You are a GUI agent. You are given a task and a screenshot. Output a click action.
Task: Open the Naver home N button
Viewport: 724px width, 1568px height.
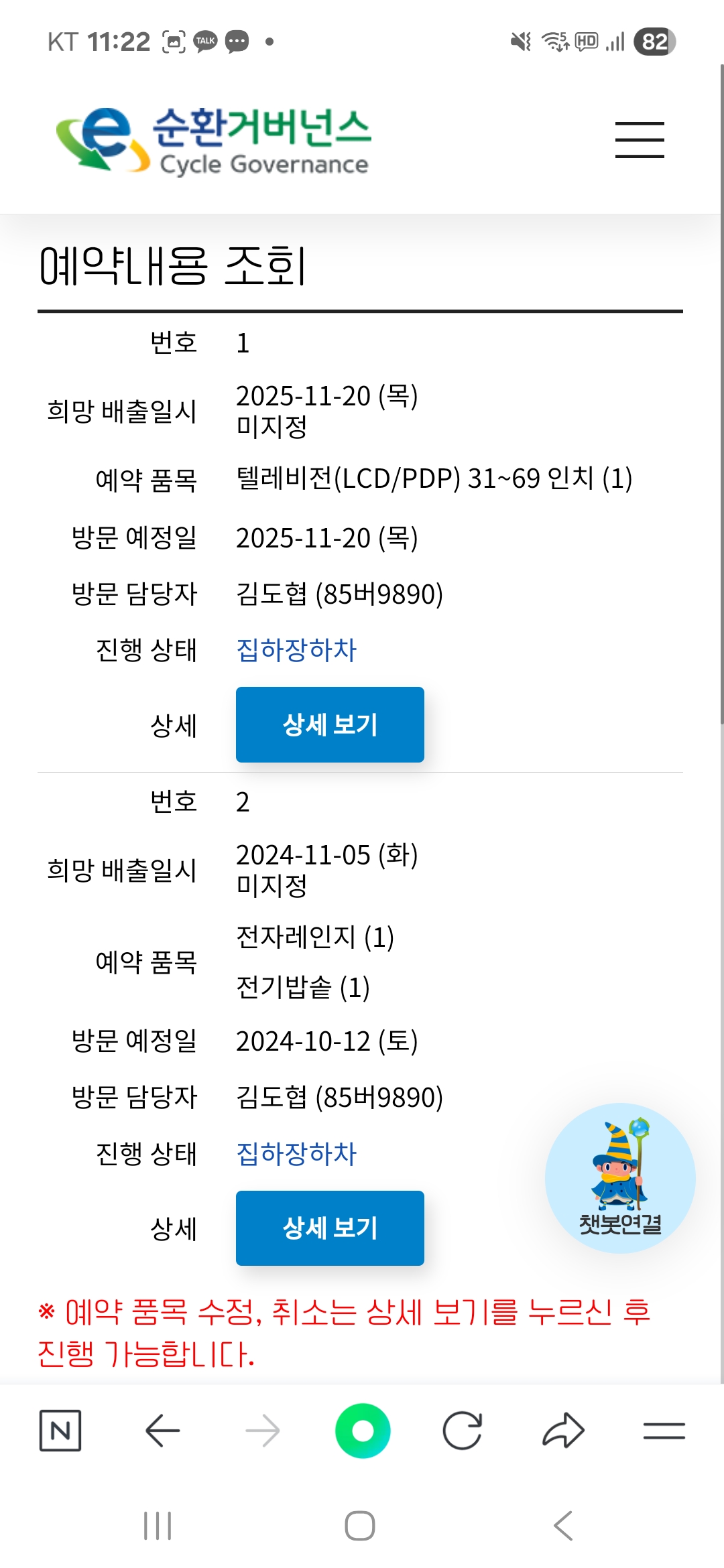pos(60,1431)
